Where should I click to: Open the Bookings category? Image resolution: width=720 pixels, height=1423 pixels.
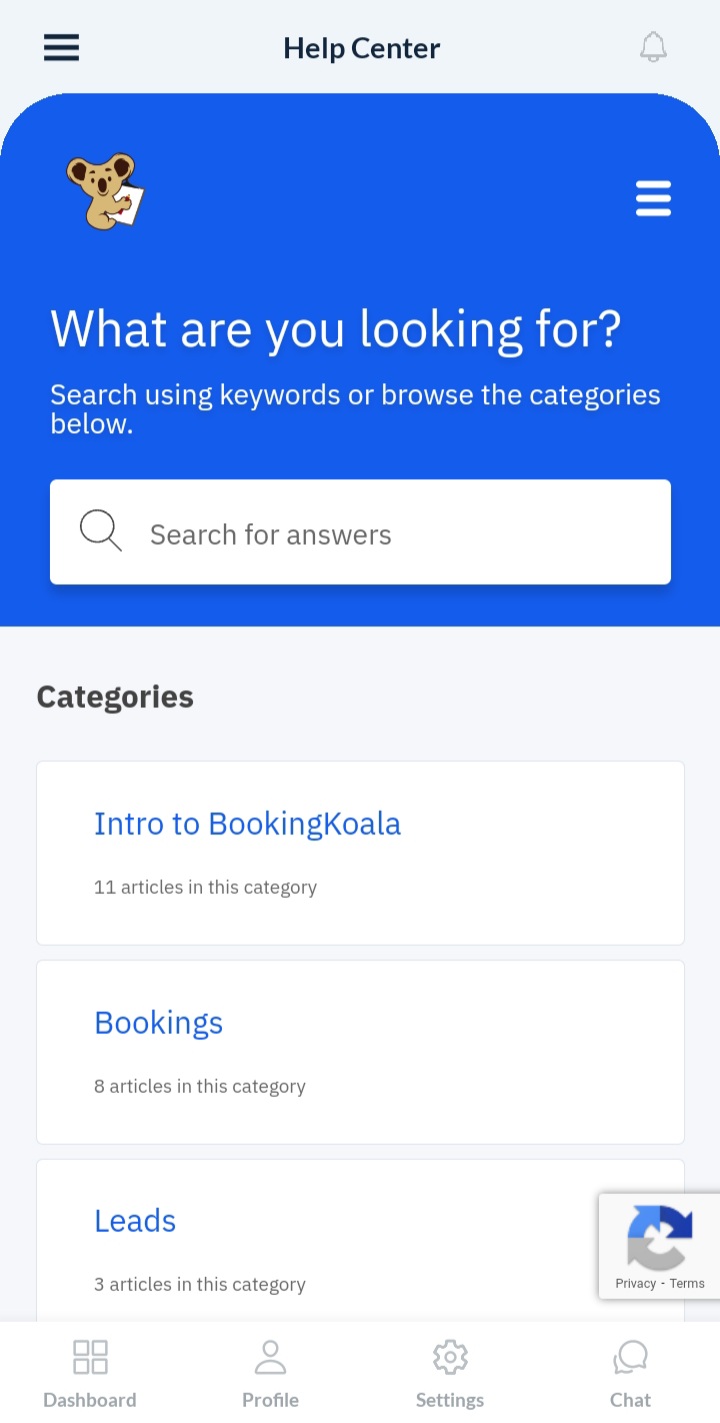click(159, 1023)
